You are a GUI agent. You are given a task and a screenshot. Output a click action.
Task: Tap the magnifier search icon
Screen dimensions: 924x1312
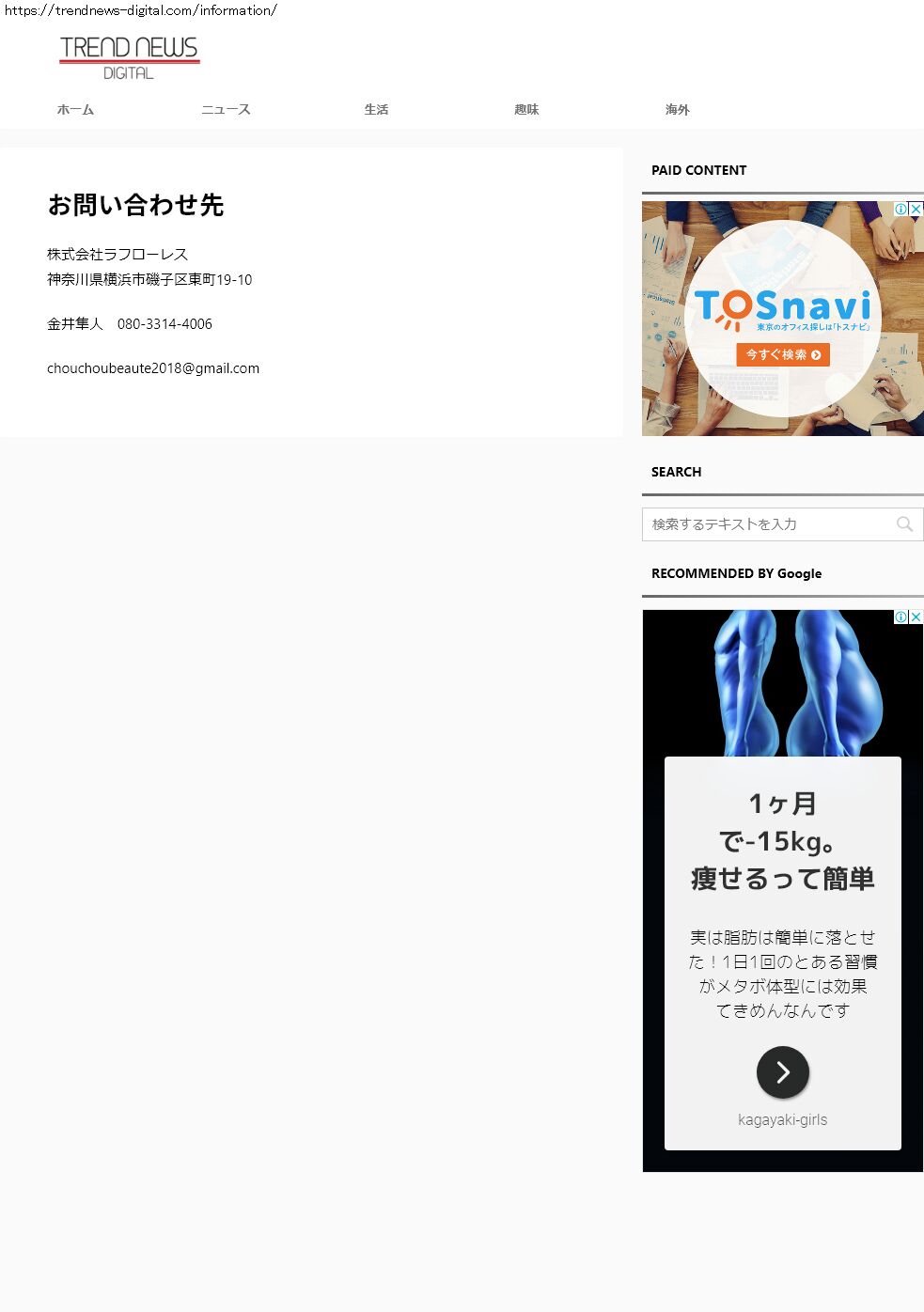(904, 524)
